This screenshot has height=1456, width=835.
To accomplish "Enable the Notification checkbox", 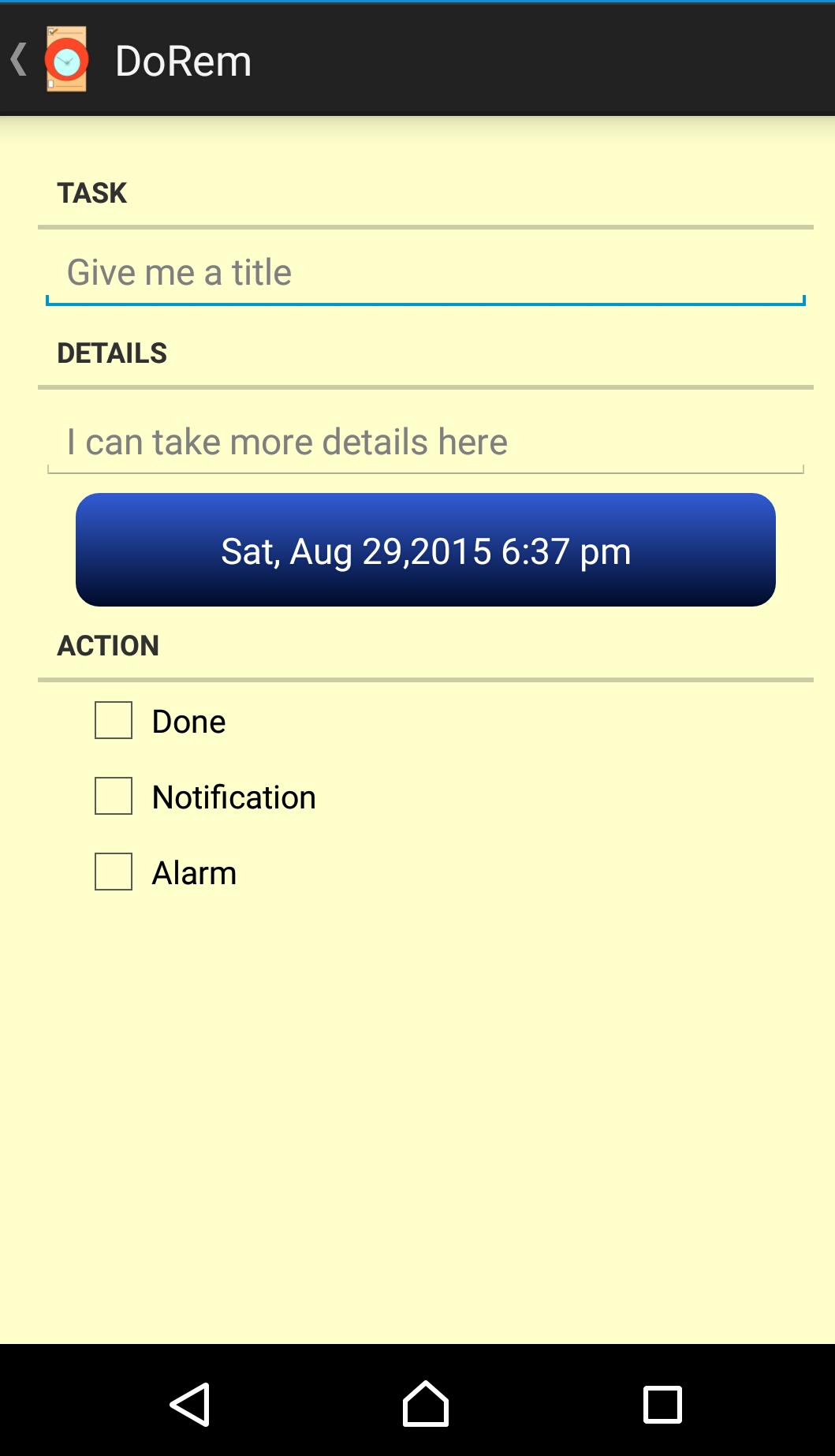I will [114, 797].
